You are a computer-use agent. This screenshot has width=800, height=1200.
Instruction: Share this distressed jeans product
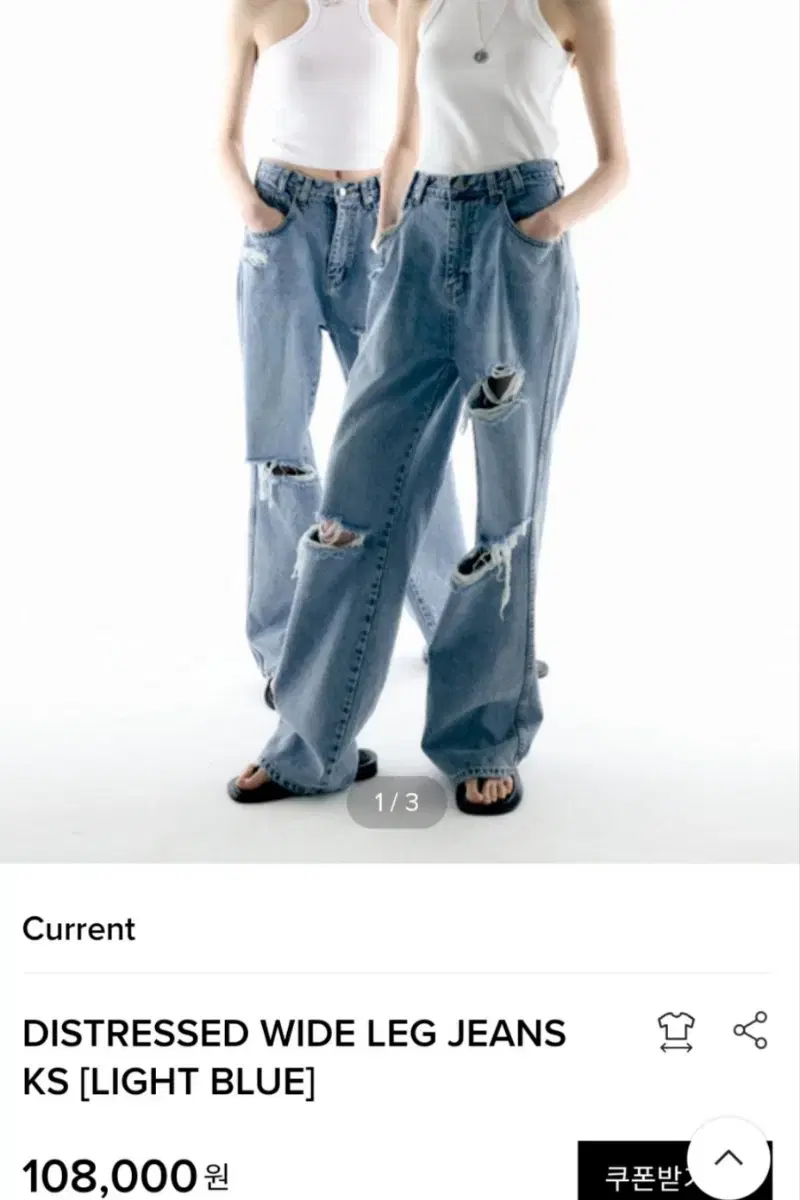click(750, 1031)
